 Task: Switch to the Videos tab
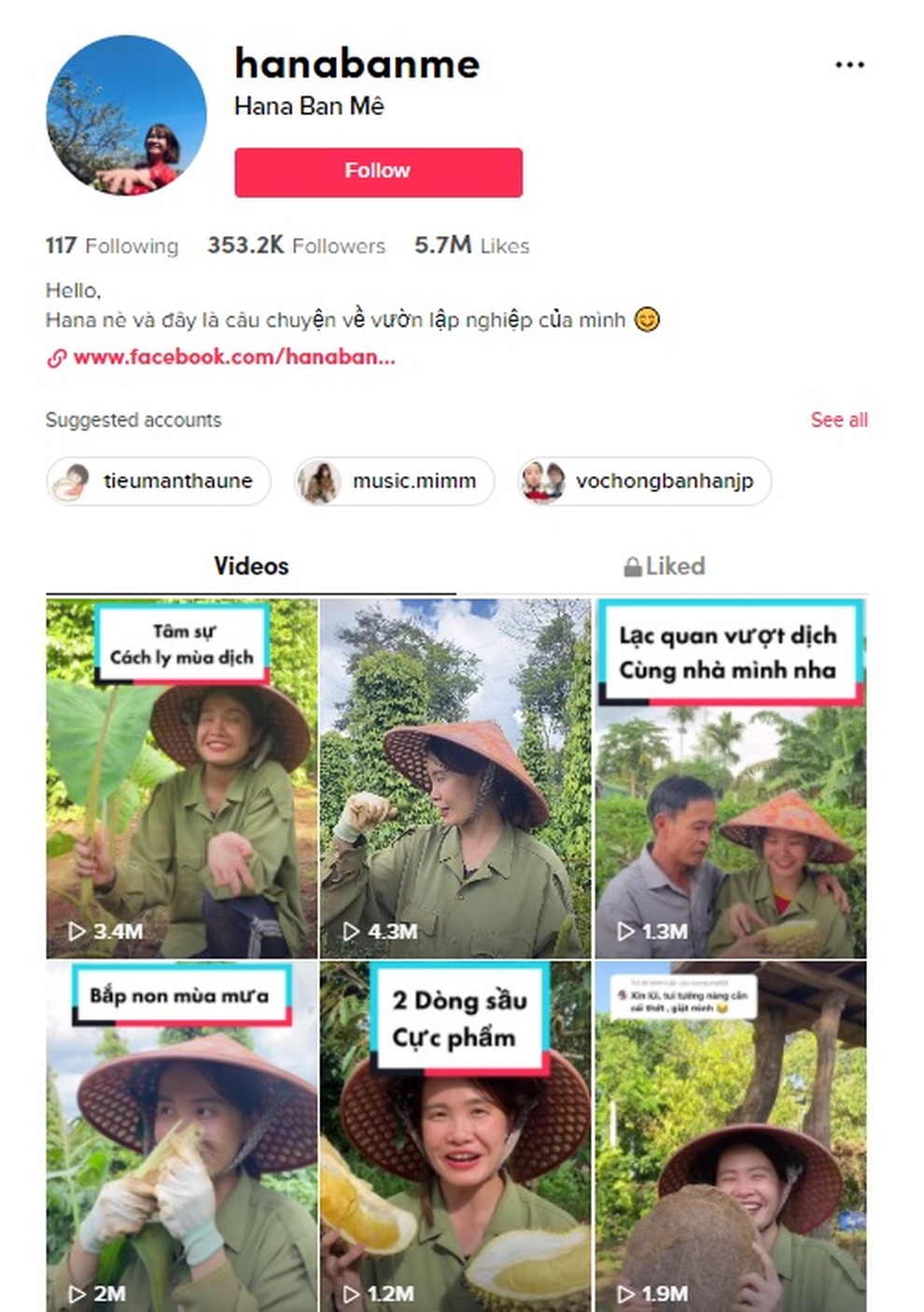[251, 566]
